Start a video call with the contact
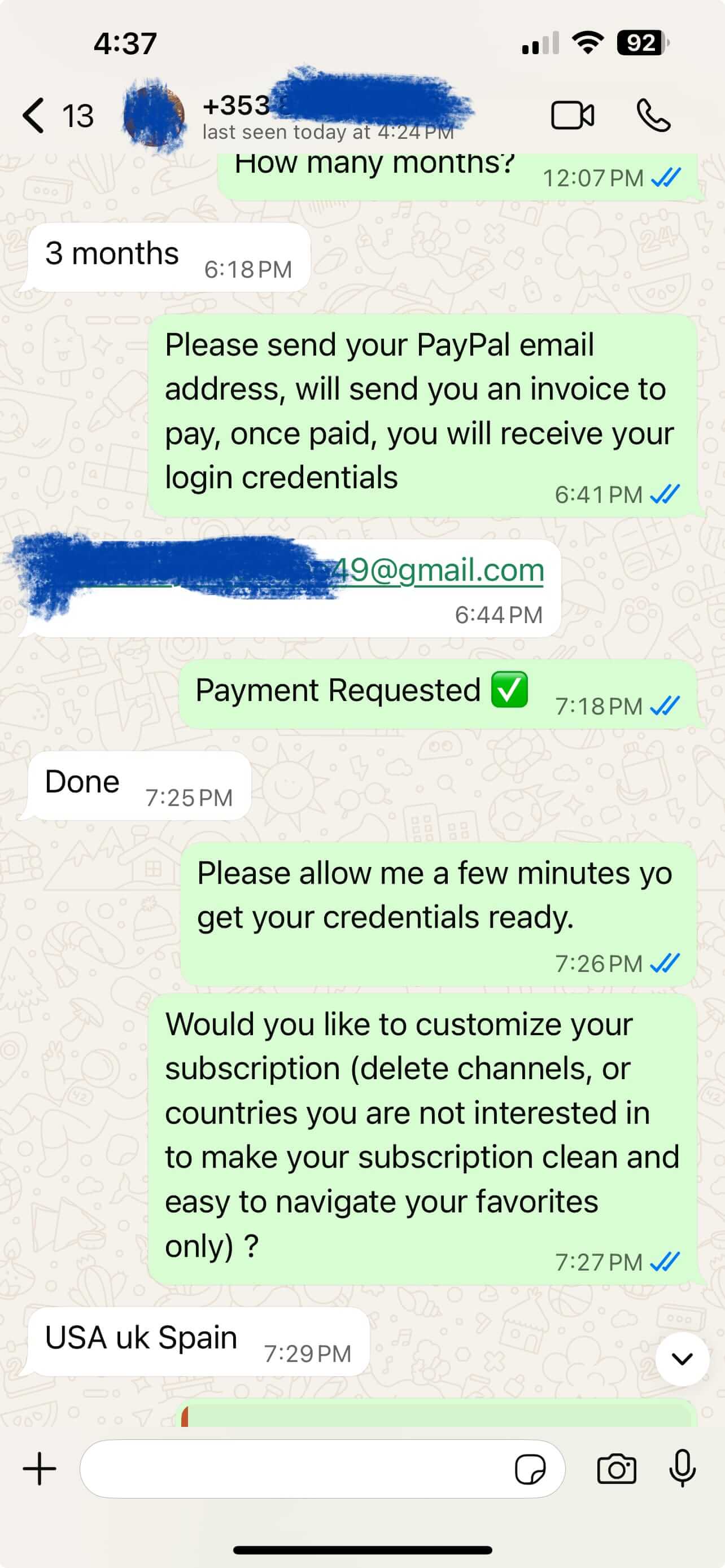Screen dimensions: 725x1568 pos(573,115)
